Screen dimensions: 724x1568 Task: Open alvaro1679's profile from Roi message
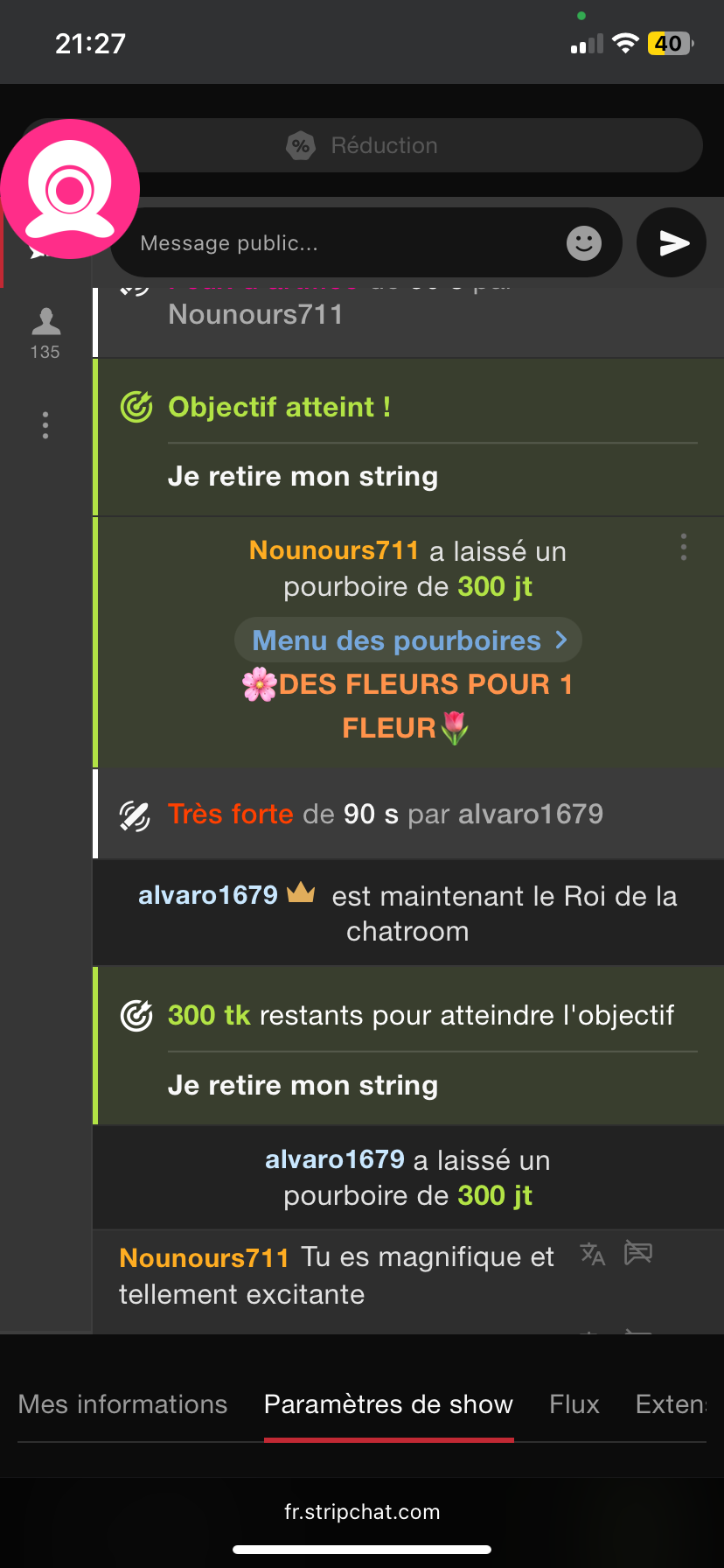(x=208, y=895)
